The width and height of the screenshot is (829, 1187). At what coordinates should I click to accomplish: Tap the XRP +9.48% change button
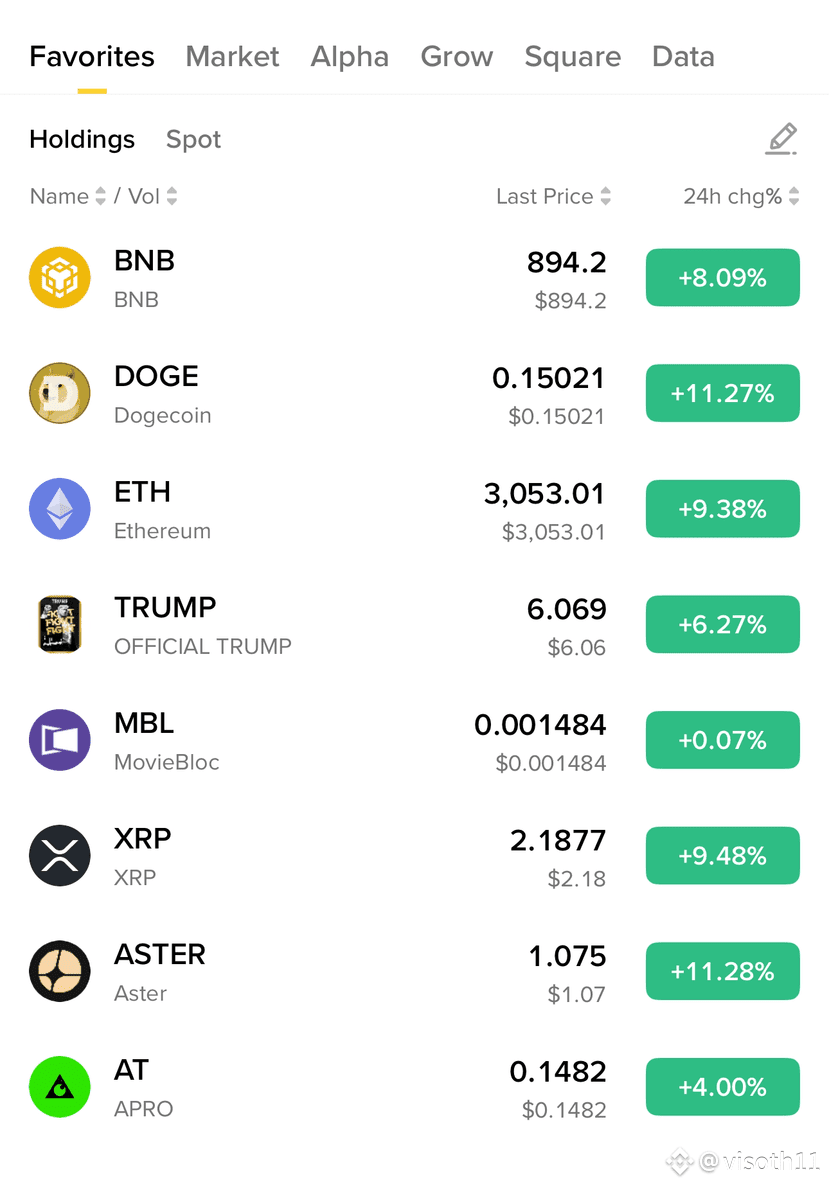[722, 856]
